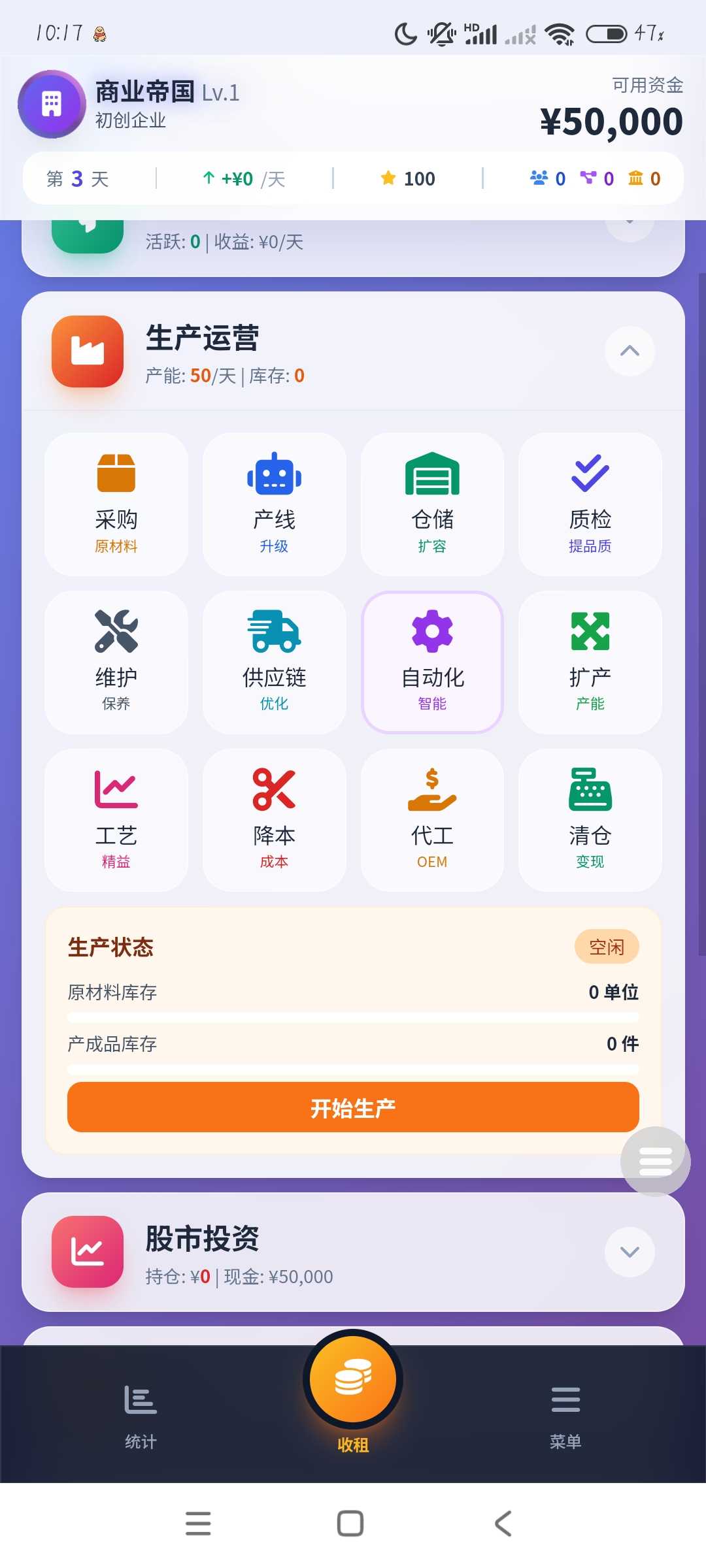Image resolution: width=706 pixels, height=1568 pixels.
Task: Switch to the 统计 tab
Action: [141, 1415]
